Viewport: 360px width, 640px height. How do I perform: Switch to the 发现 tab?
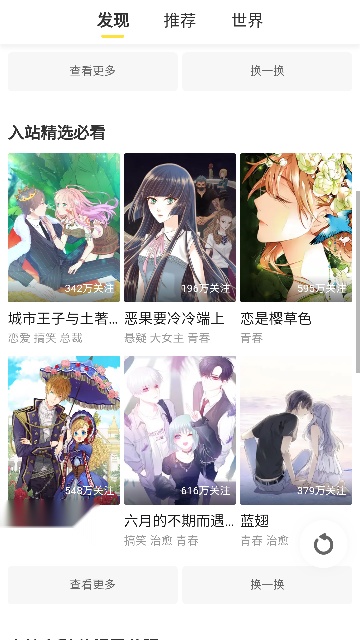click(x=113, y=20)
